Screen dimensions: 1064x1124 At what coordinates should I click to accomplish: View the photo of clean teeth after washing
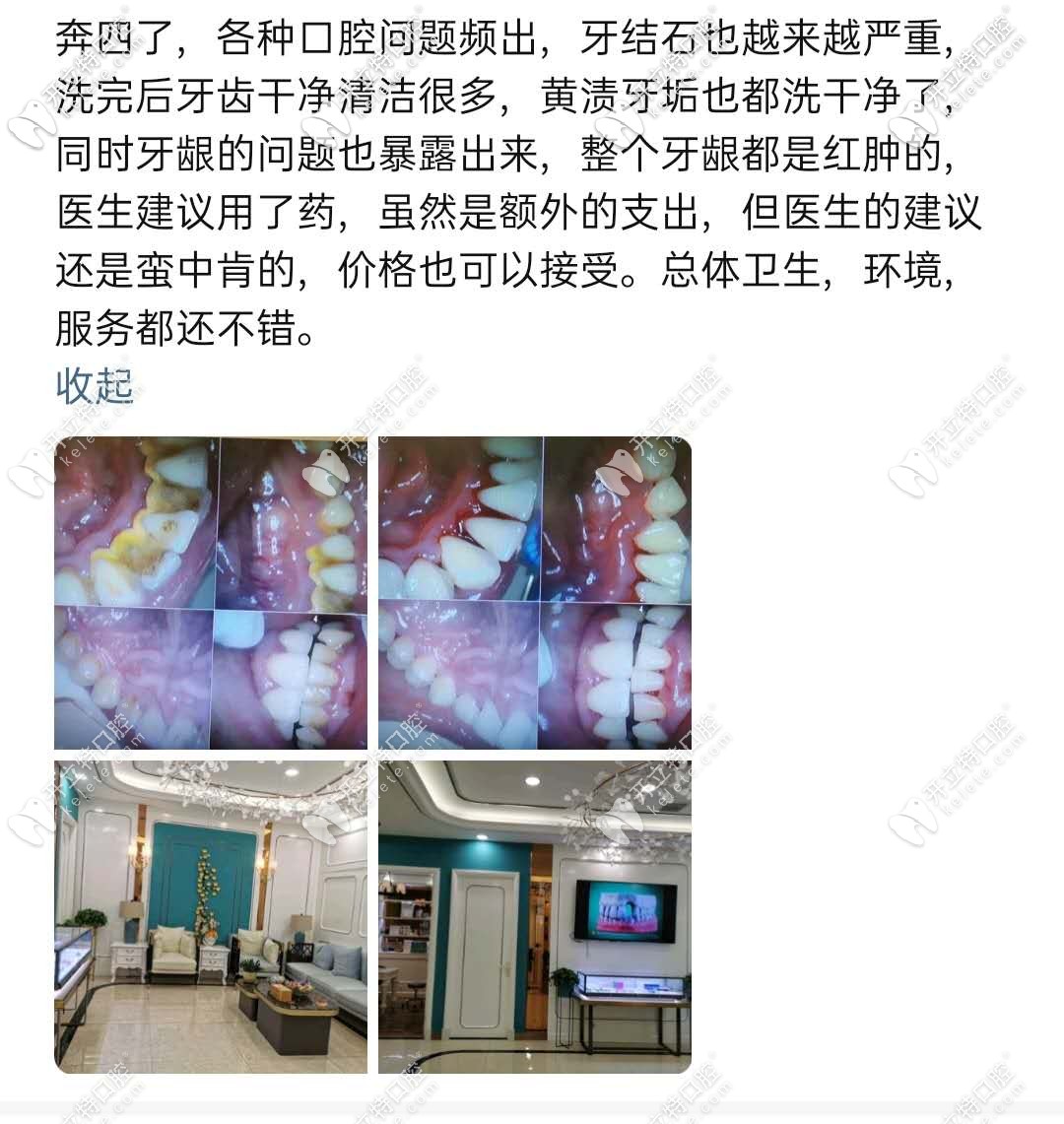tap(535, 593)
